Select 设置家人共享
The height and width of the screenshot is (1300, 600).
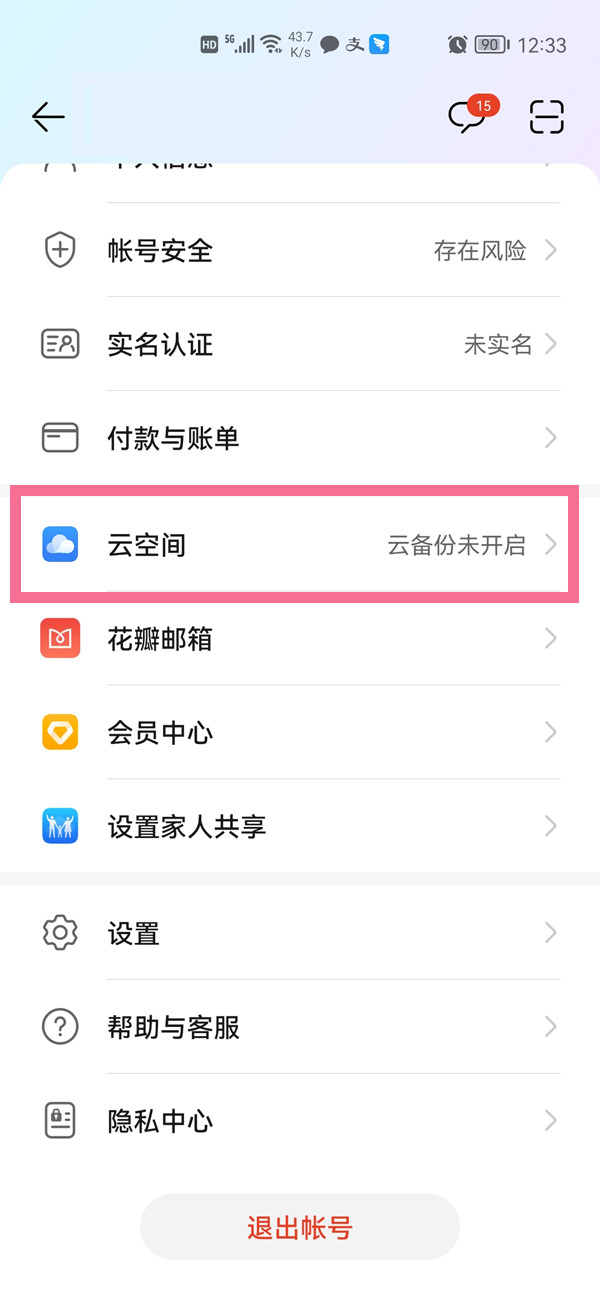[300, 827]
